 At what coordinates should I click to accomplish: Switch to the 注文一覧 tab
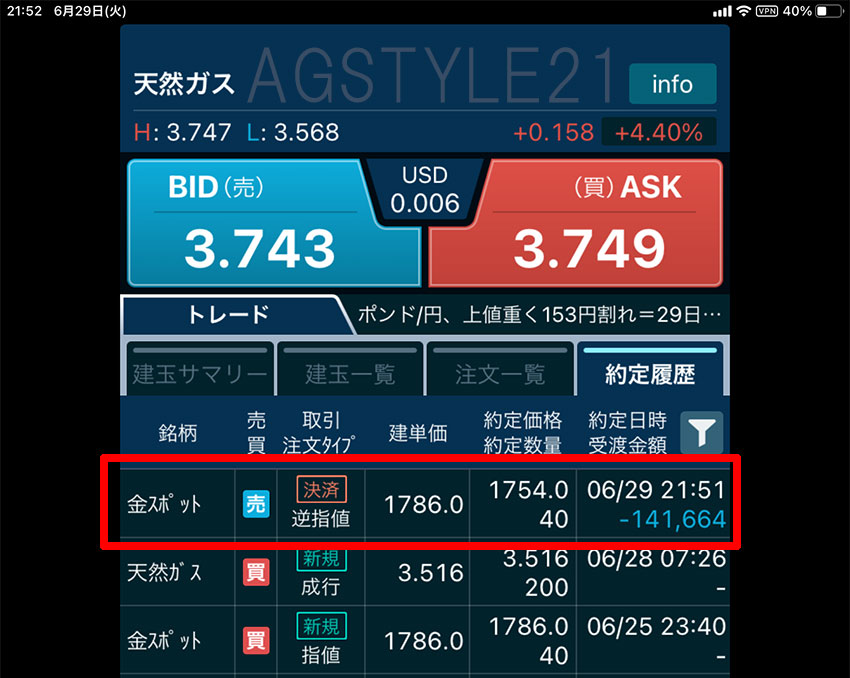click(499, 370)
